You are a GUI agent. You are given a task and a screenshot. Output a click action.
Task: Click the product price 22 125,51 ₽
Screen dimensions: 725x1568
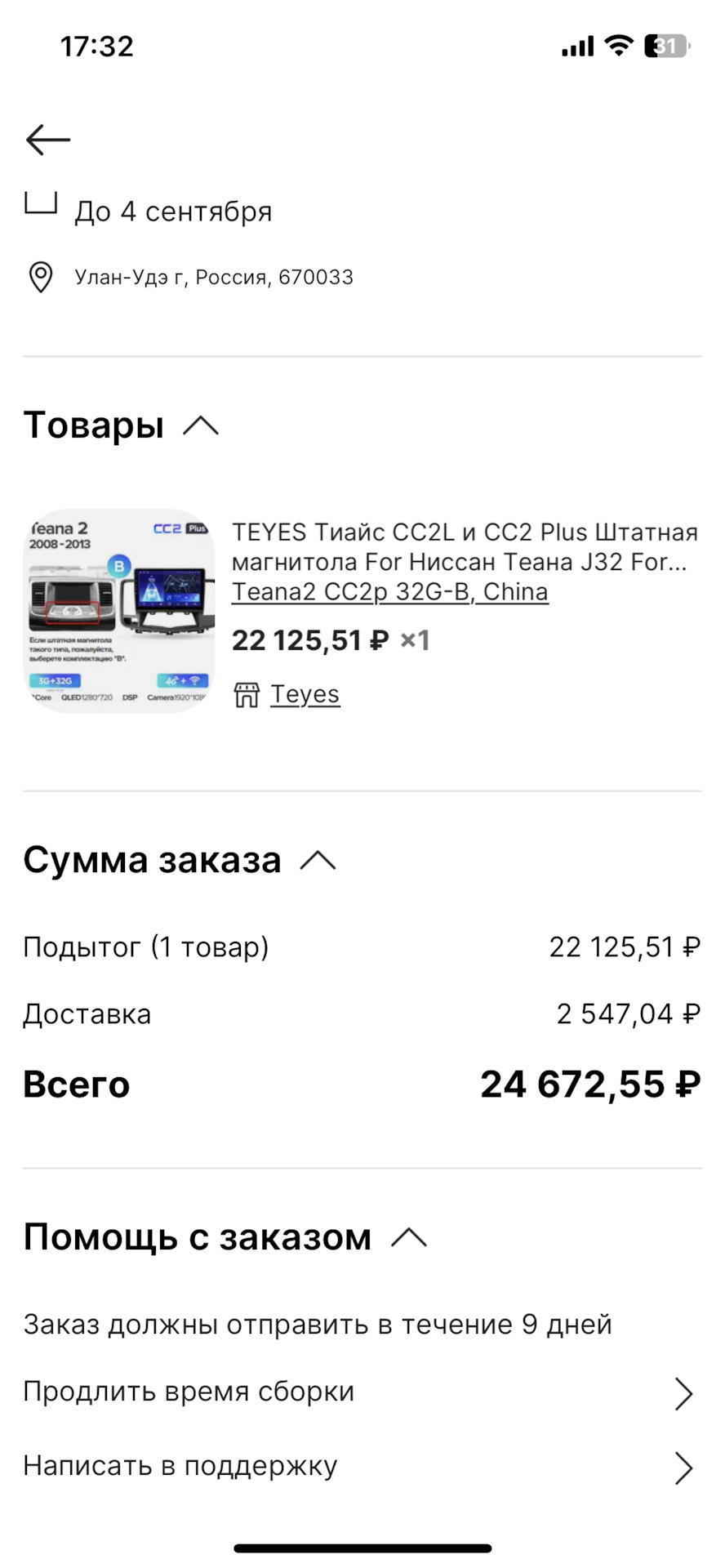(x=309, y=640)
